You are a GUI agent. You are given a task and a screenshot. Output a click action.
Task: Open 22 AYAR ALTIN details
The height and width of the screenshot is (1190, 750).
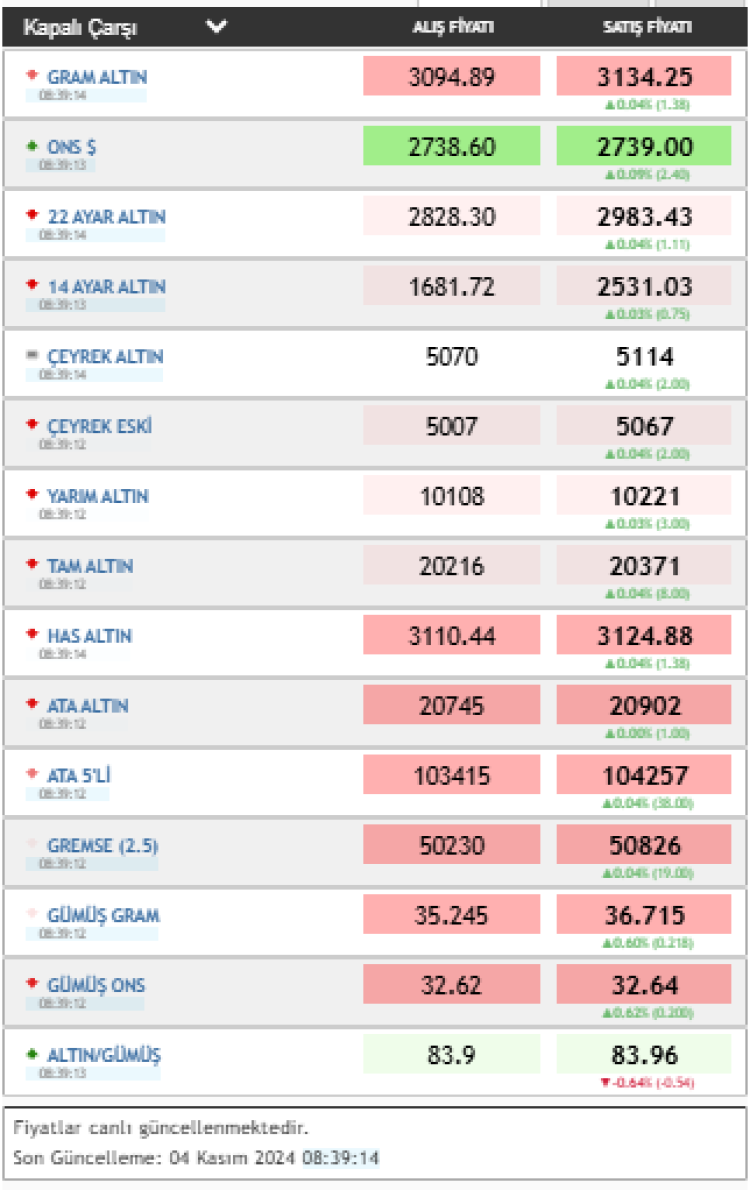tap(106, 217)
